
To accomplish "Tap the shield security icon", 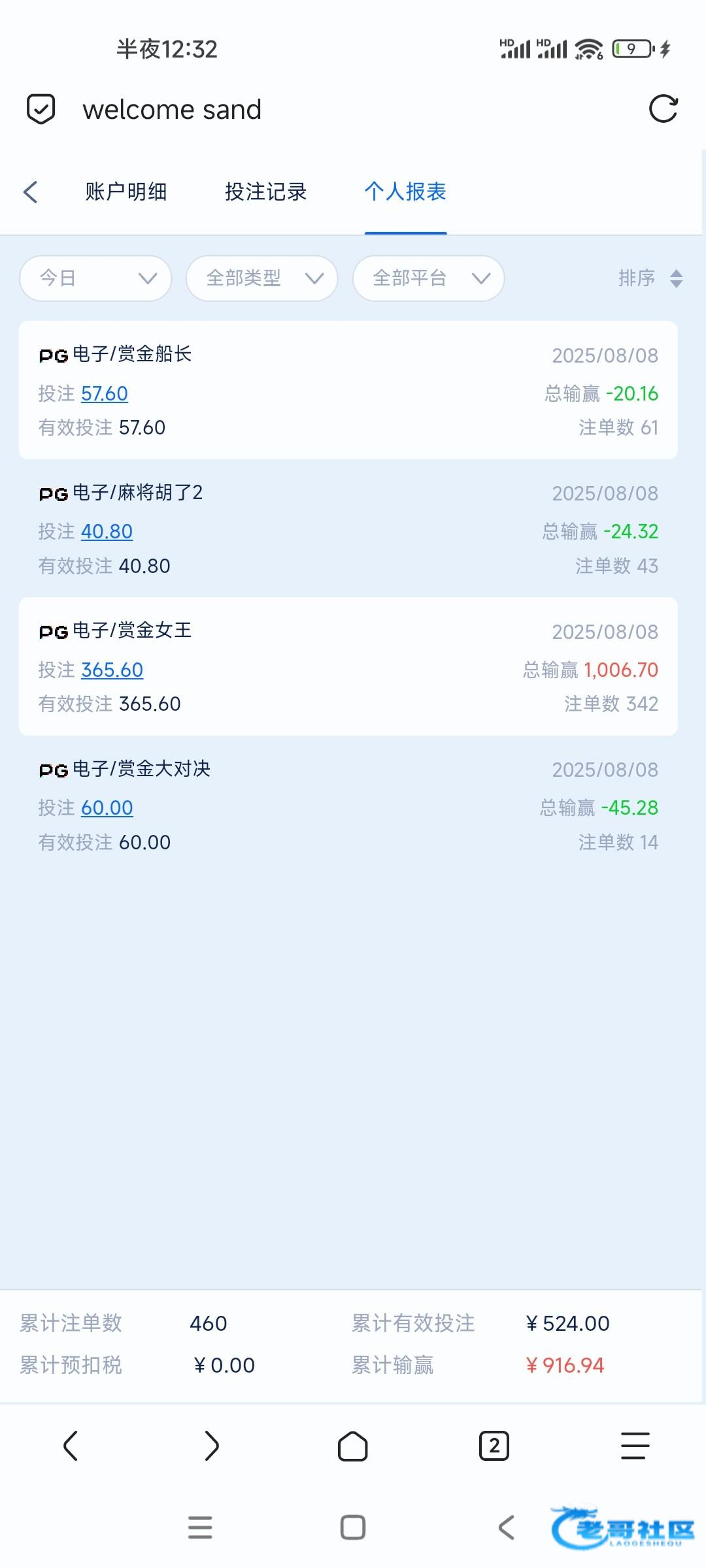I will click(41, 109).
